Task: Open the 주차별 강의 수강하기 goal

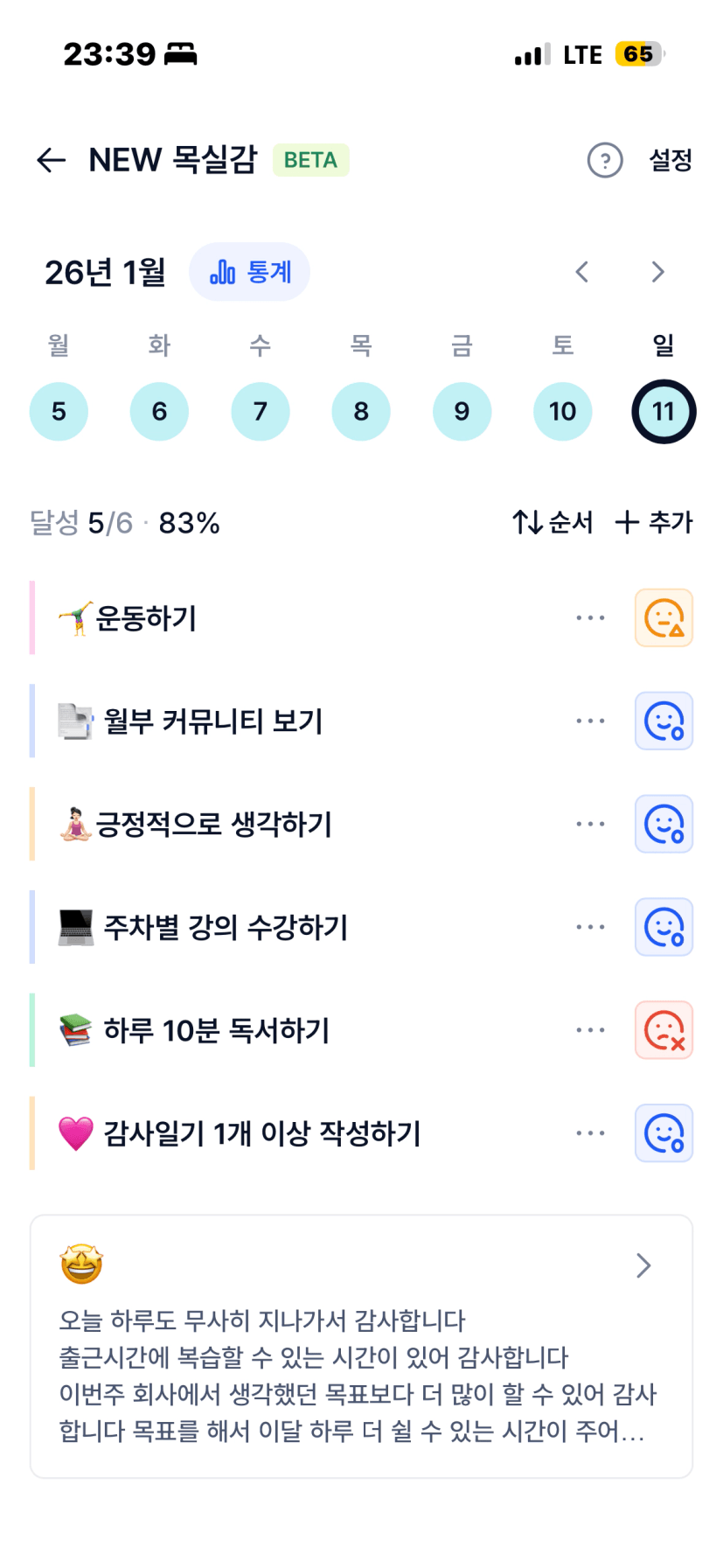Action: [226, 927]
